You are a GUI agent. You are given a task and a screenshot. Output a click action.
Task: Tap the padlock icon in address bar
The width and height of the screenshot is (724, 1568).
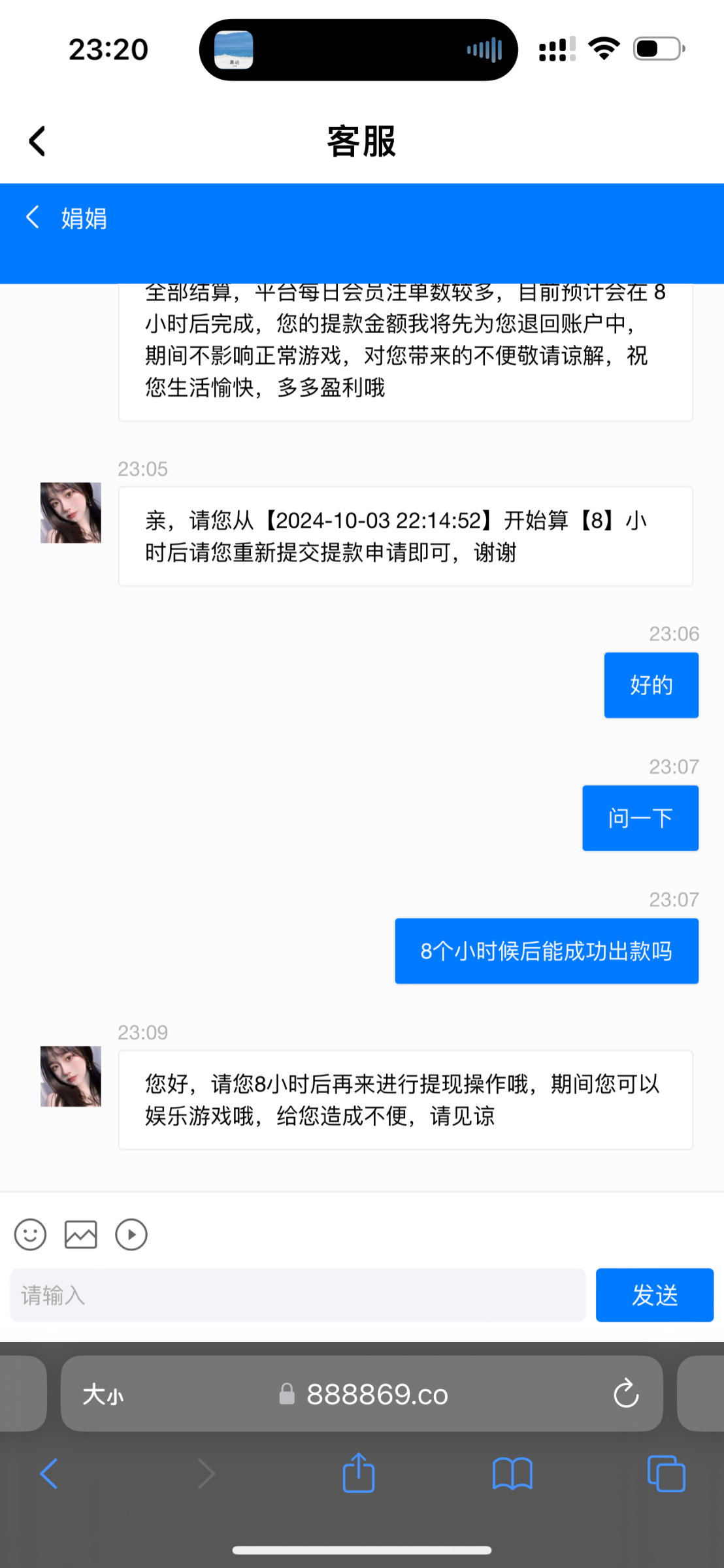286,1393
